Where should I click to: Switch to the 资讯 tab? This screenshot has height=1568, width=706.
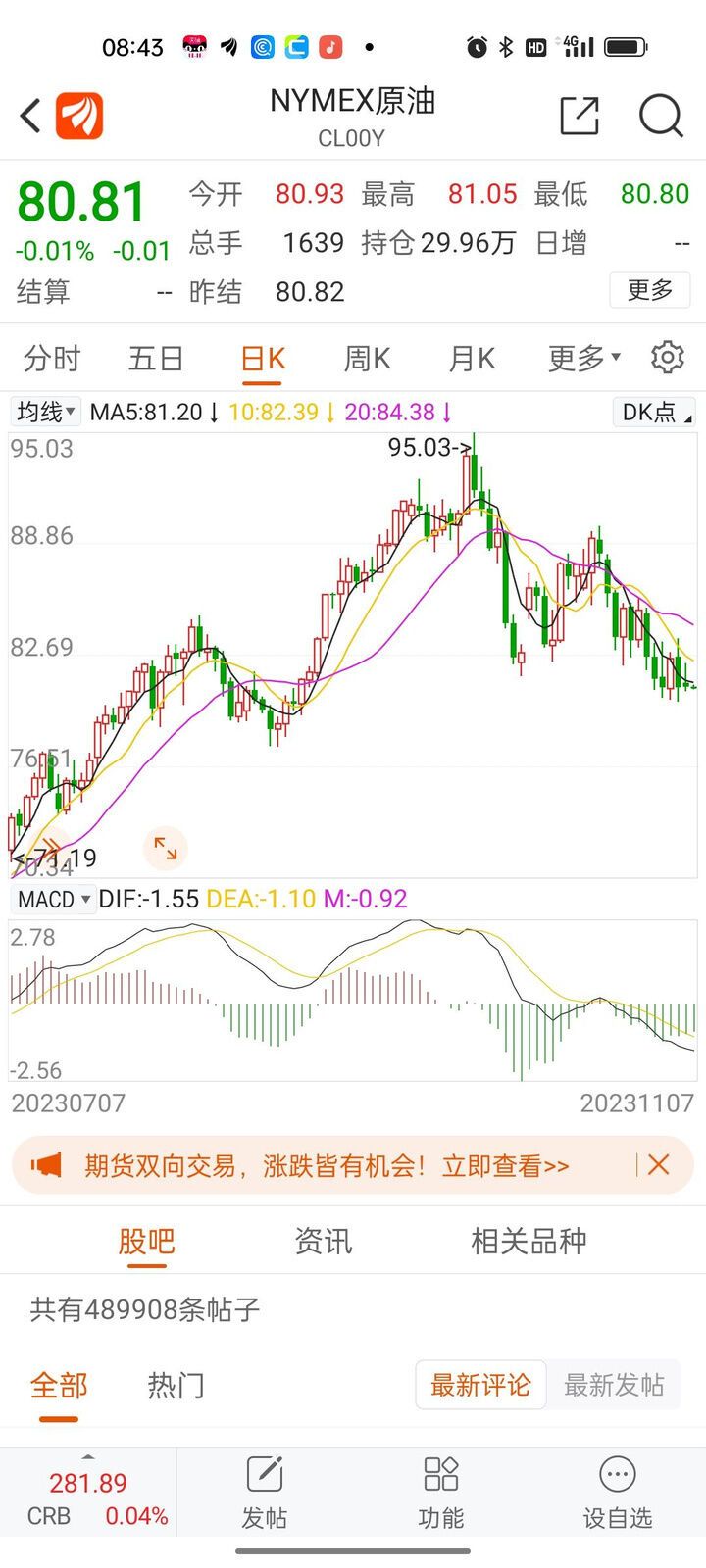[x=323, y=1241]
